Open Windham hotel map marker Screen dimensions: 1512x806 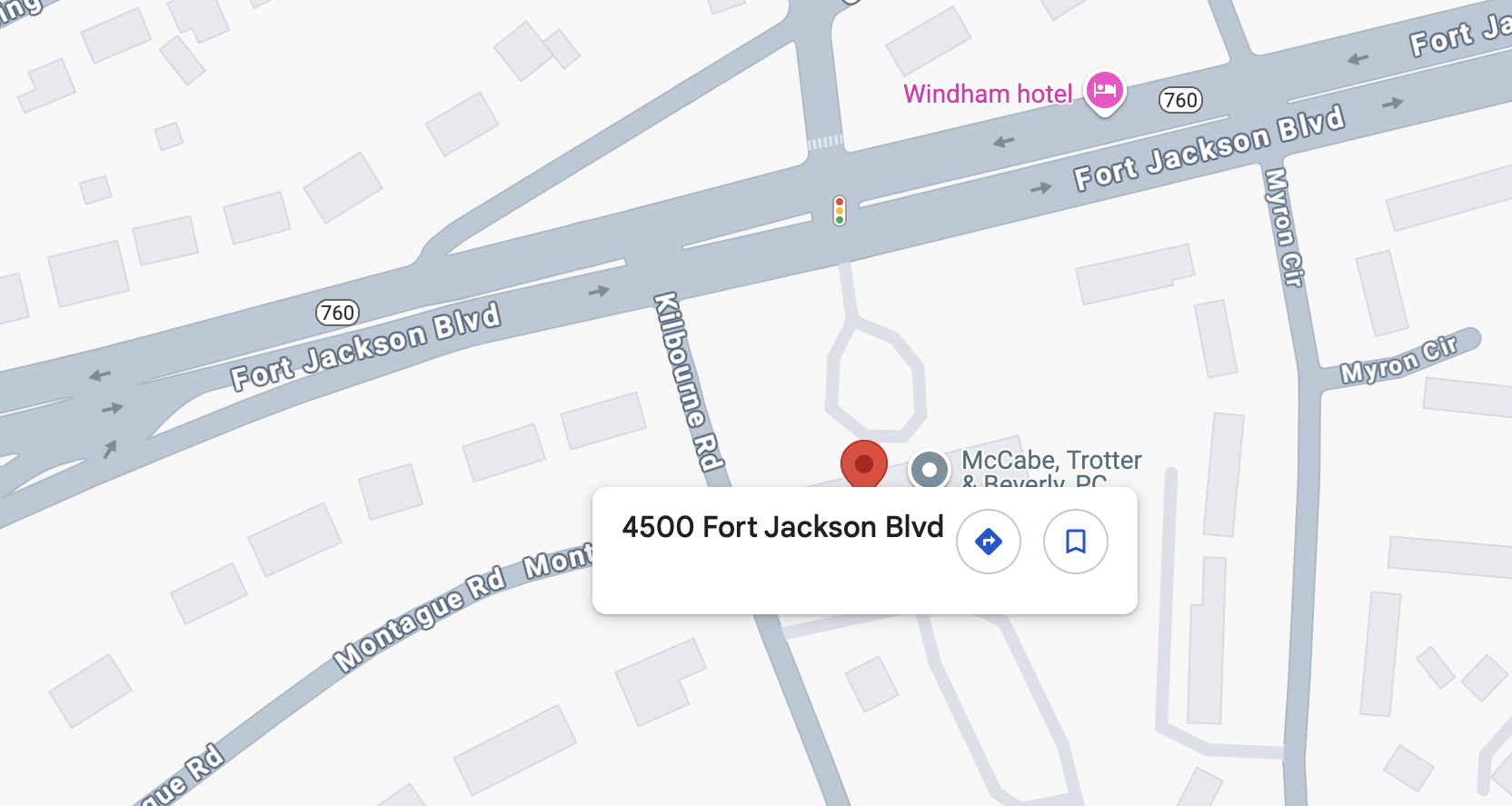point(1105,91)
